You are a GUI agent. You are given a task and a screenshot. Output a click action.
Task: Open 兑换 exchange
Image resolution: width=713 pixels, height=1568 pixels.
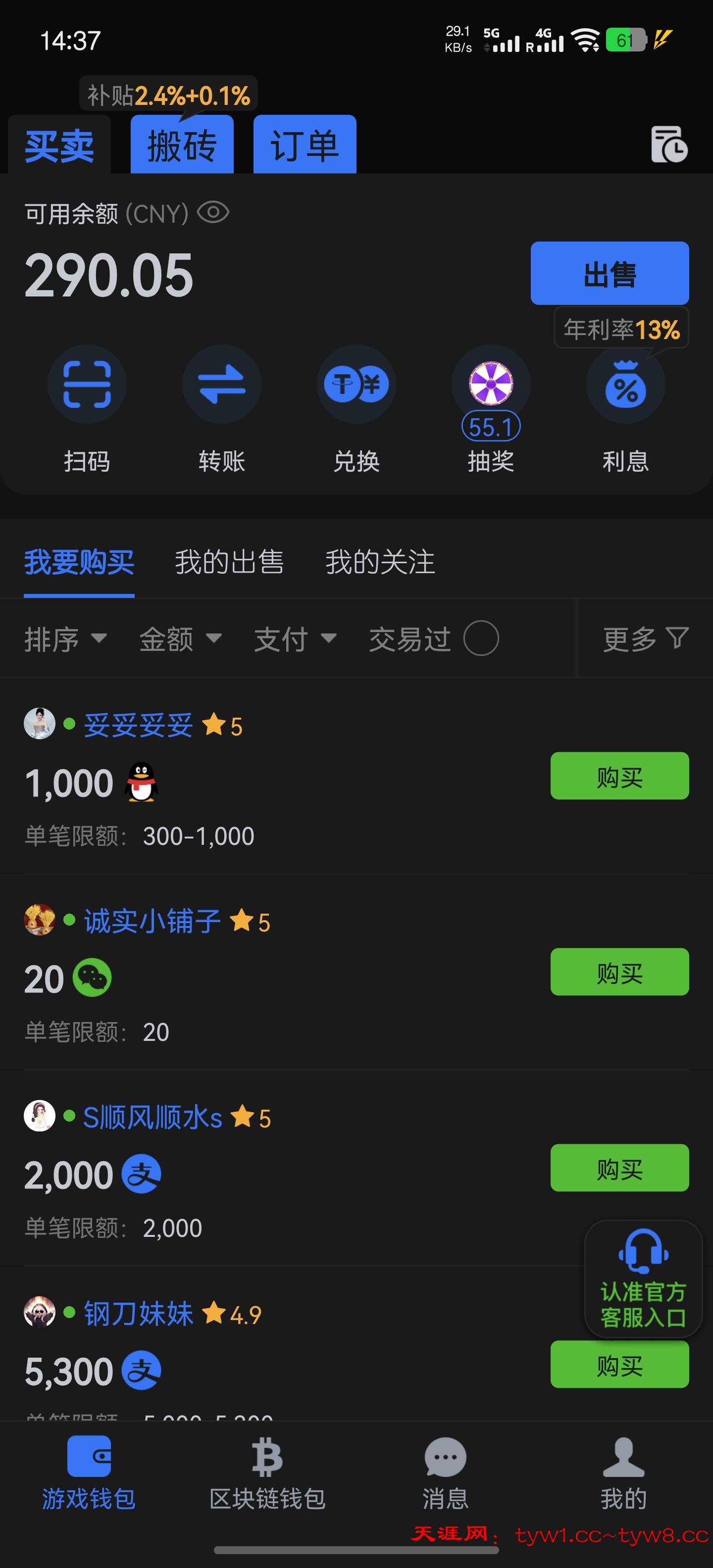tap(356, 385)
